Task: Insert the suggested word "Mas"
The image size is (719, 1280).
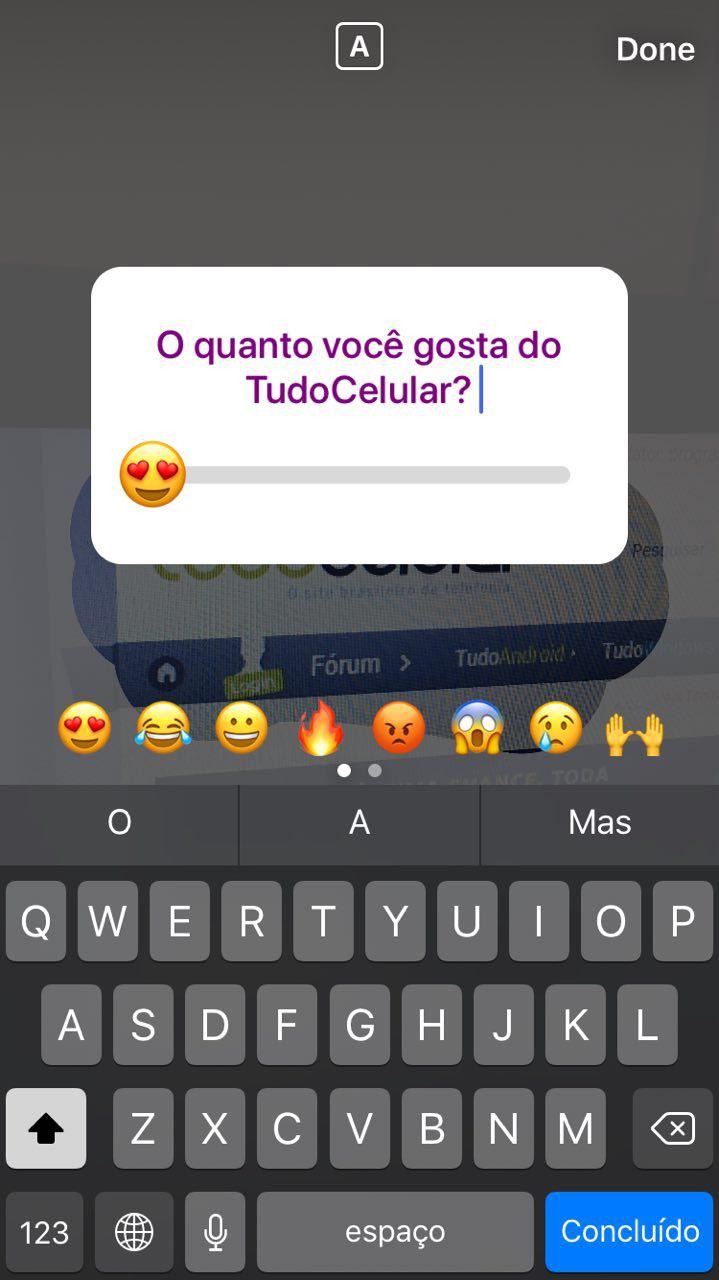Action: [599, 823]
